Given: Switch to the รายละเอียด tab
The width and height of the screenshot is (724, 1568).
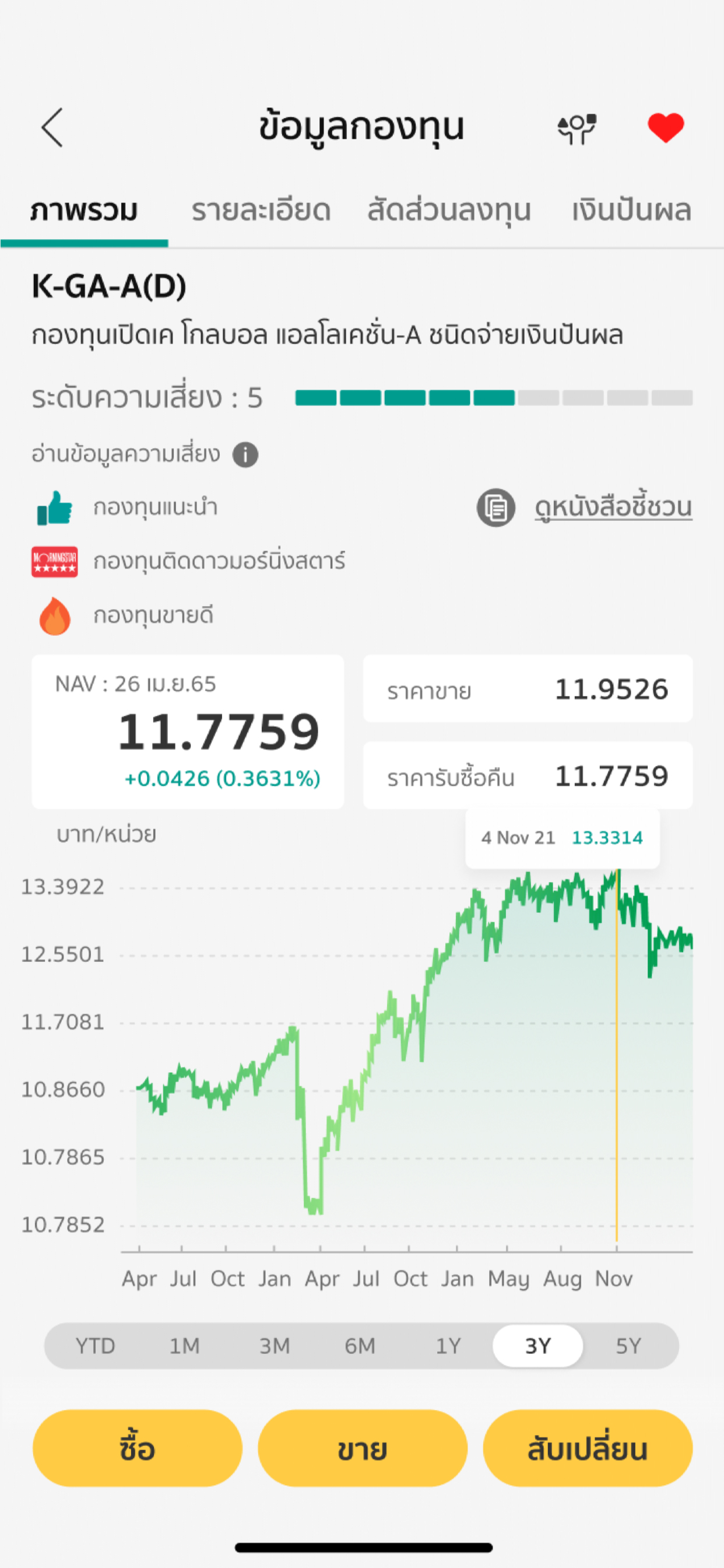Looking at the screenshot, I should point(261,210).
